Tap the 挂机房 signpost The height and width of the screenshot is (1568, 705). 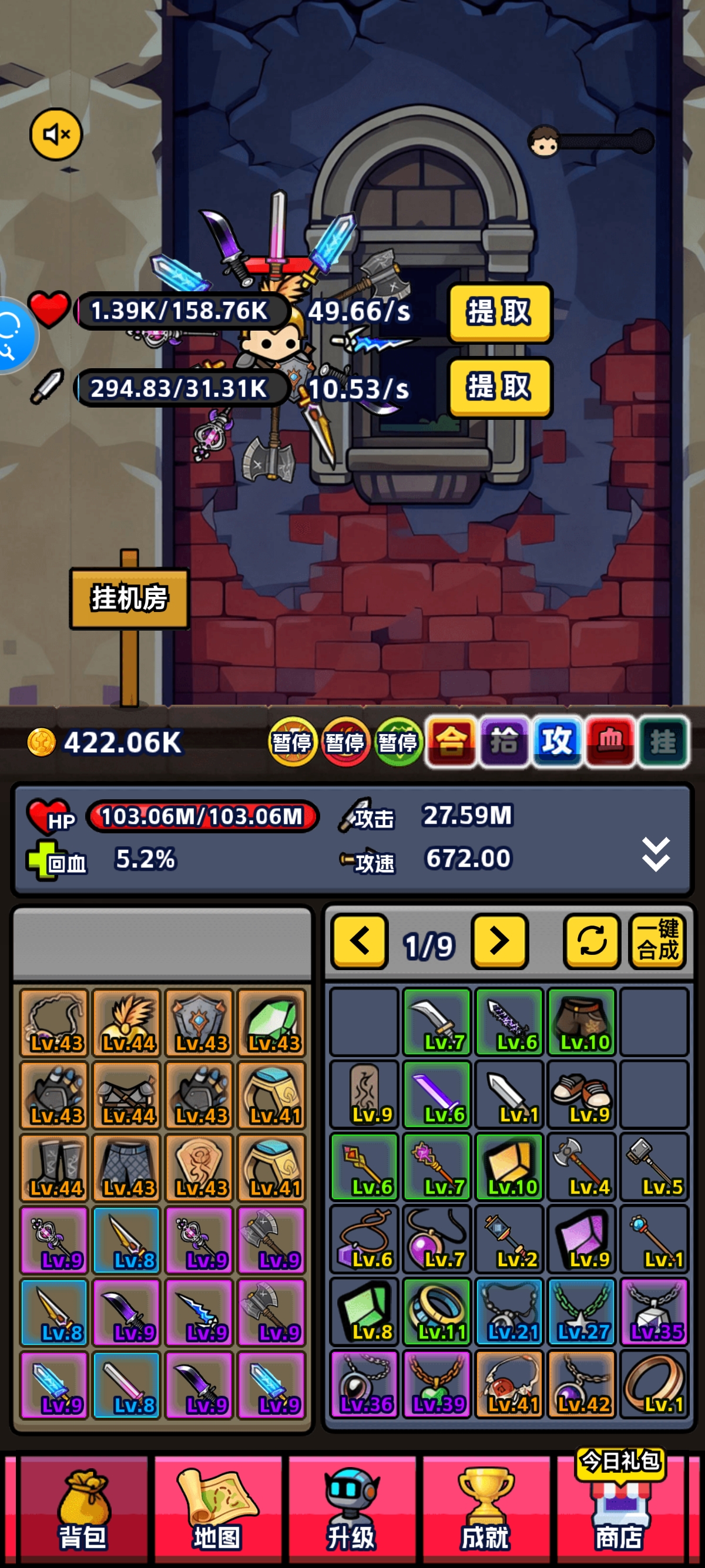(x=129, y=599)
